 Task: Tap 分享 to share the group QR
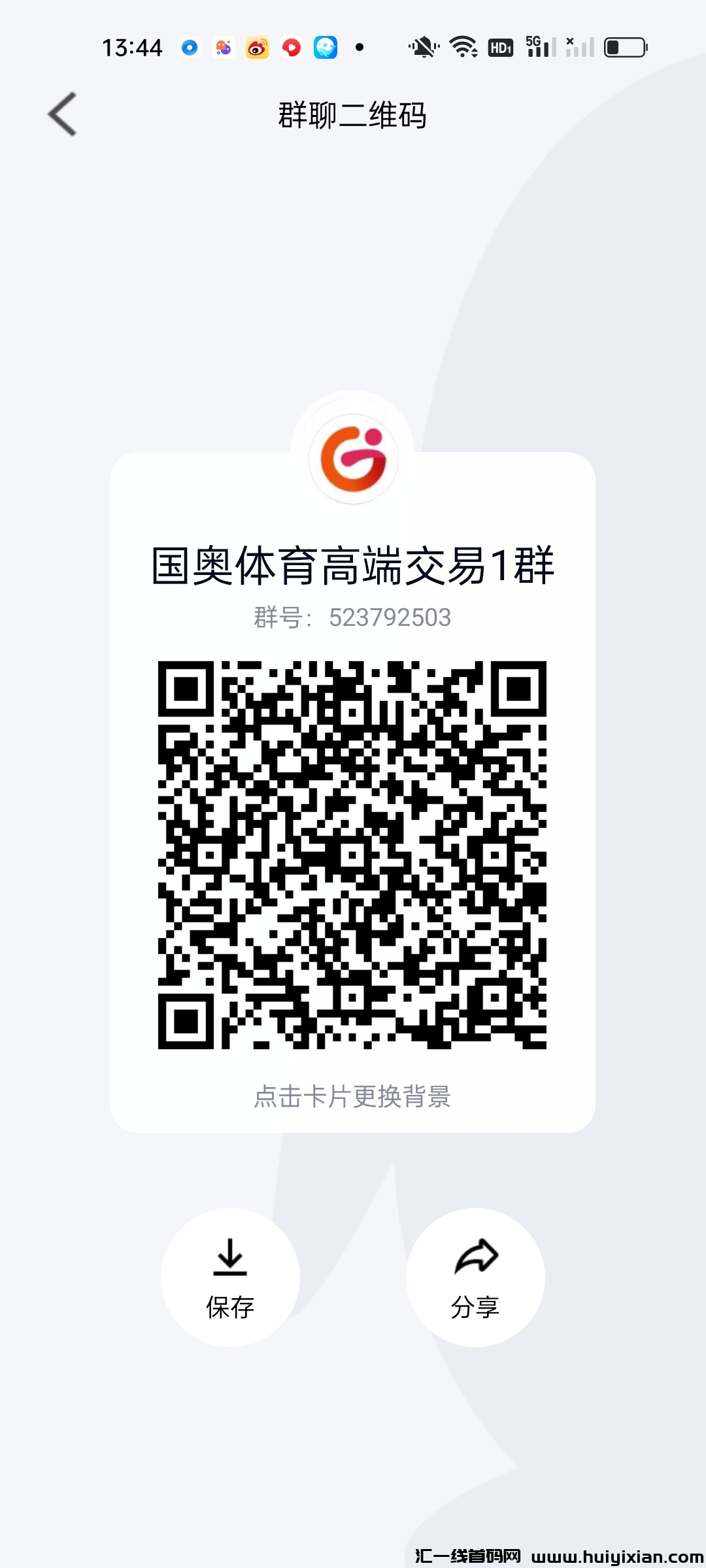[x=475, y=1307]
